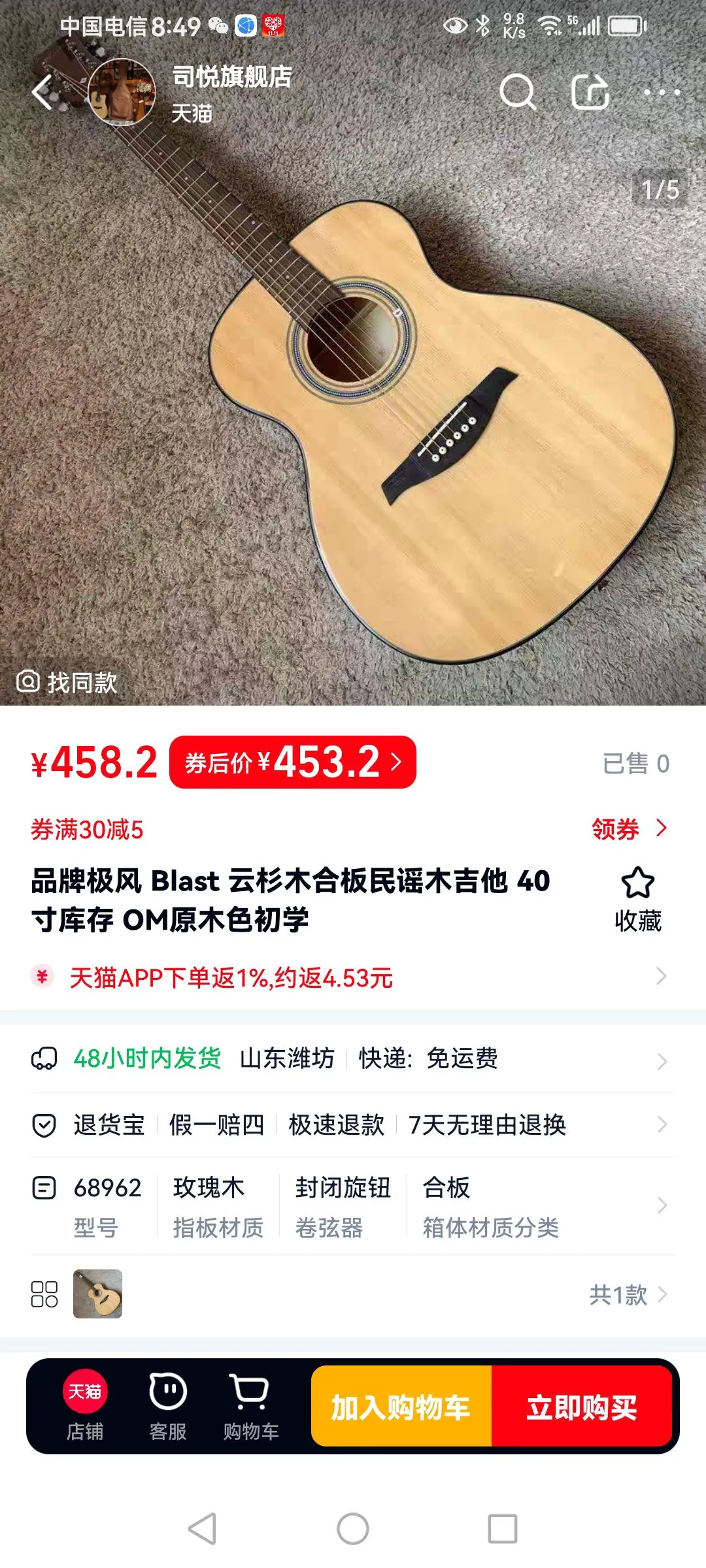Open the 退货宝 service guarantees row

pos(353,1125)
